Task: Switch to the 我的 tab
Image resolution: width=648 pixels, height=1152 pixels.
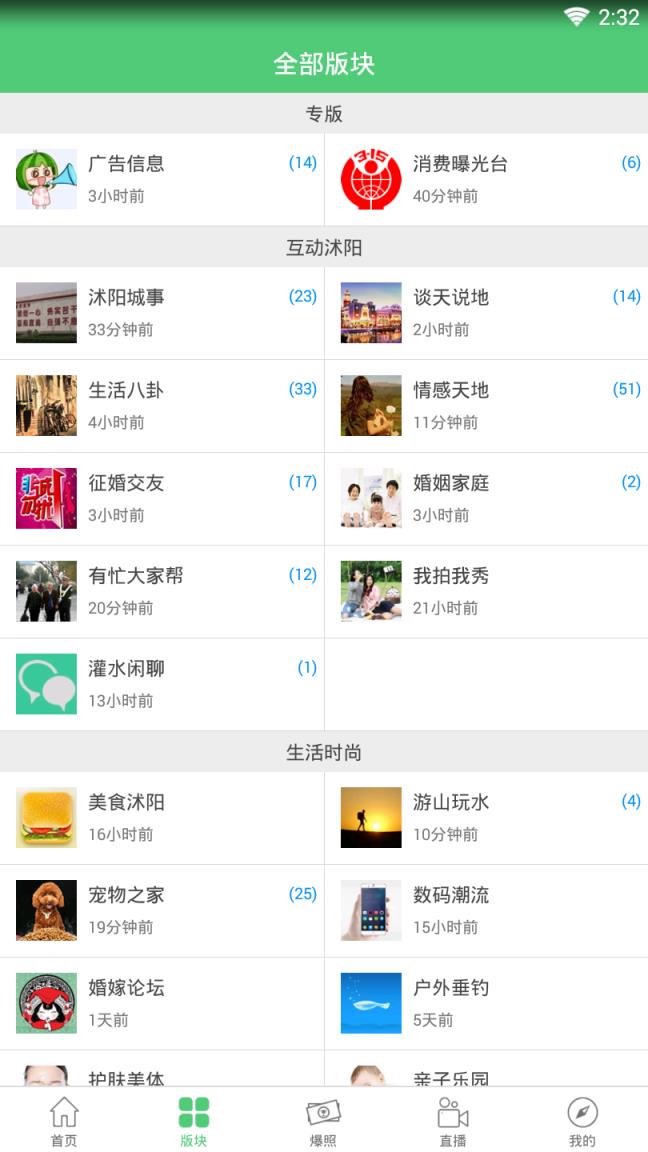Action: [x=582, y=1121]
